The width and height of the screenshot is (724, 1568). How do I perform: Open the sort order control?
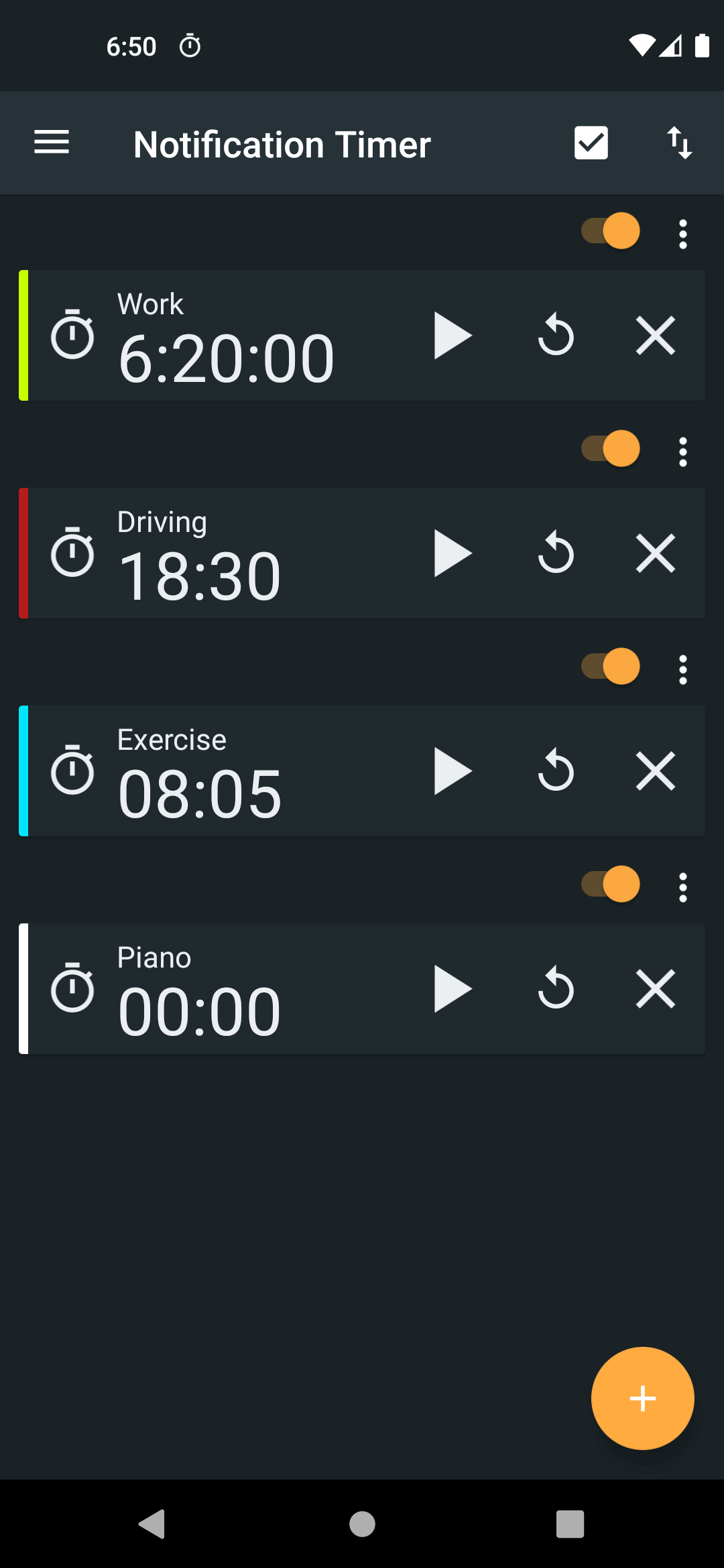pyautogui.click(x=679, y=142)
